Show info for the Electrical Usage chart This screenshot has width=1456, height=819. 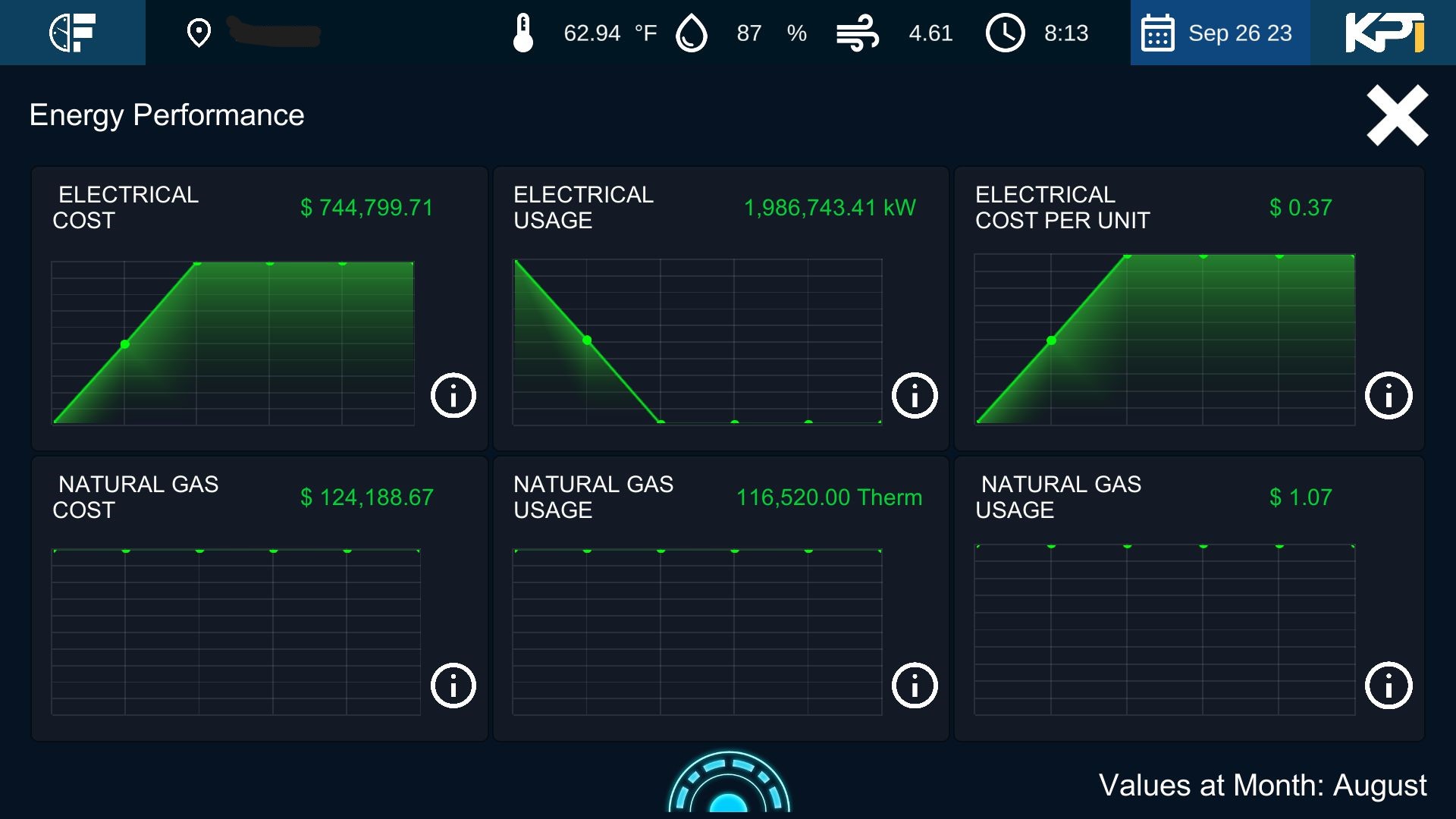(915, 395)
